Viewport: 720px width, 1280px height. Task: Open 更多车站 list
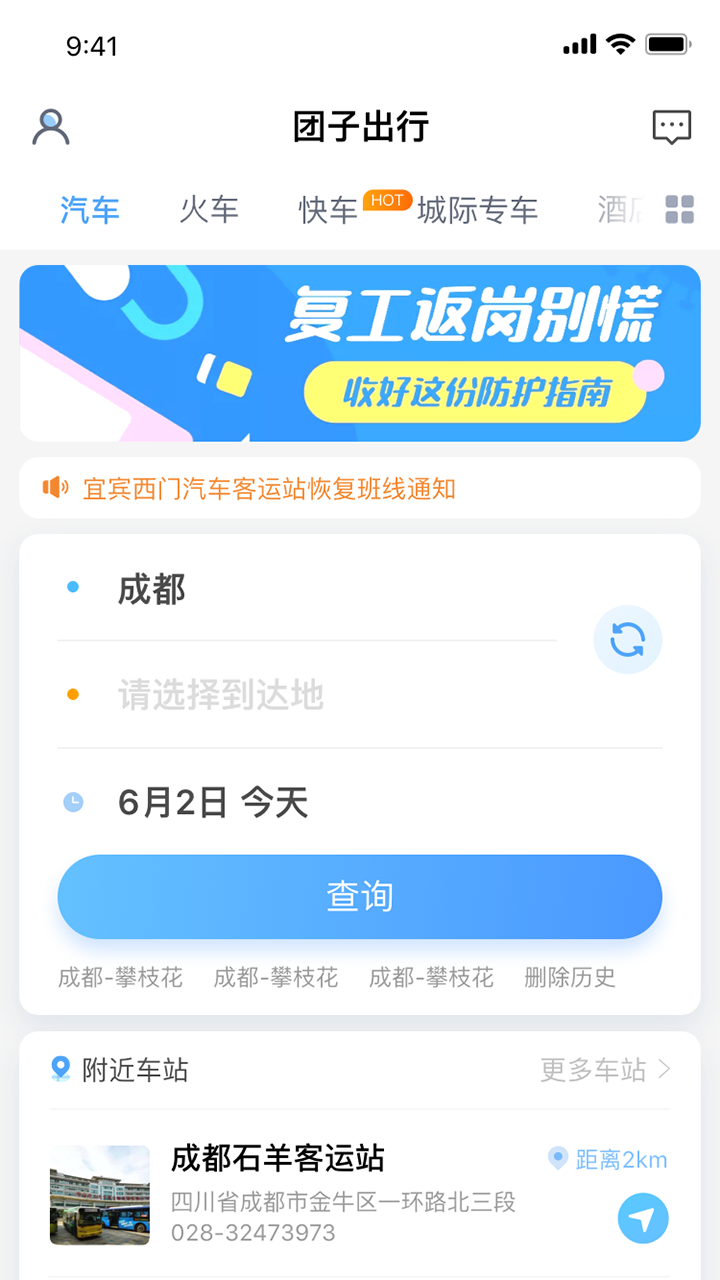coord(605,1070)
